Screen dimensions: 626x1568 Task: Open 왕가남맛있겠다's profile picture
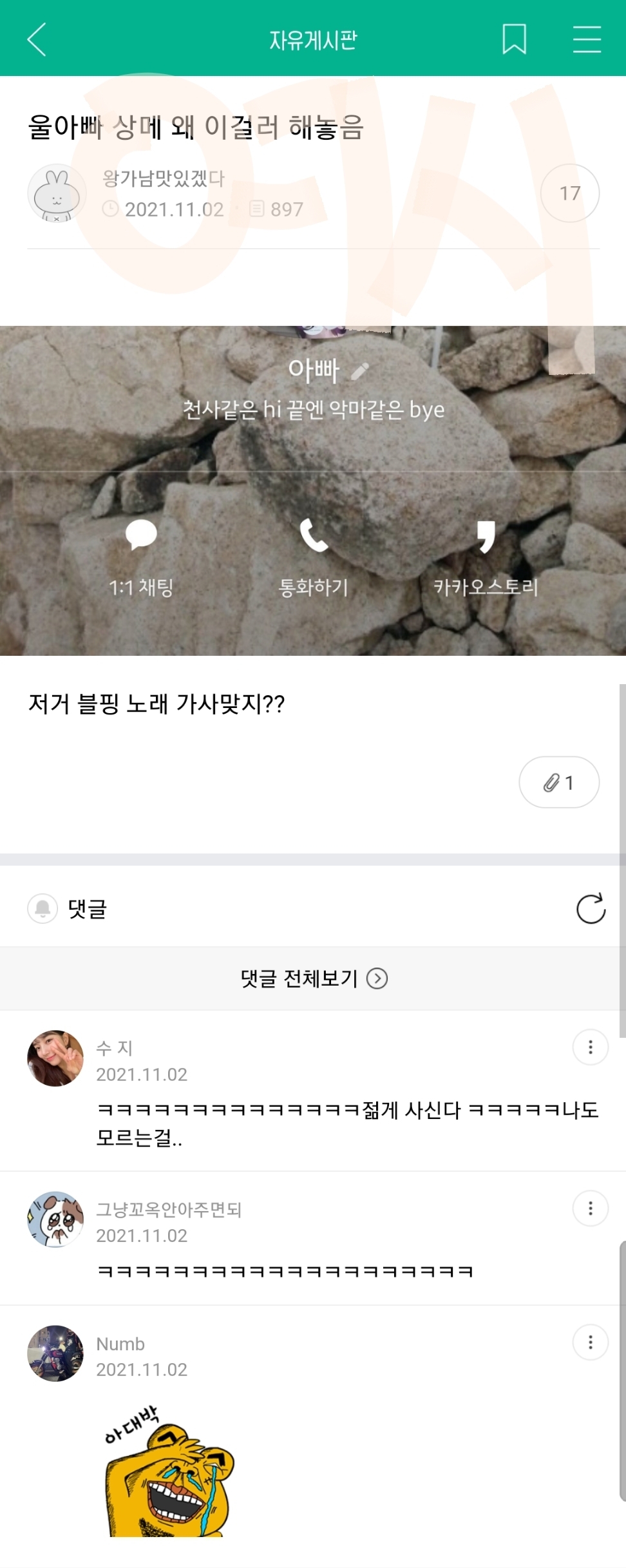57,193
